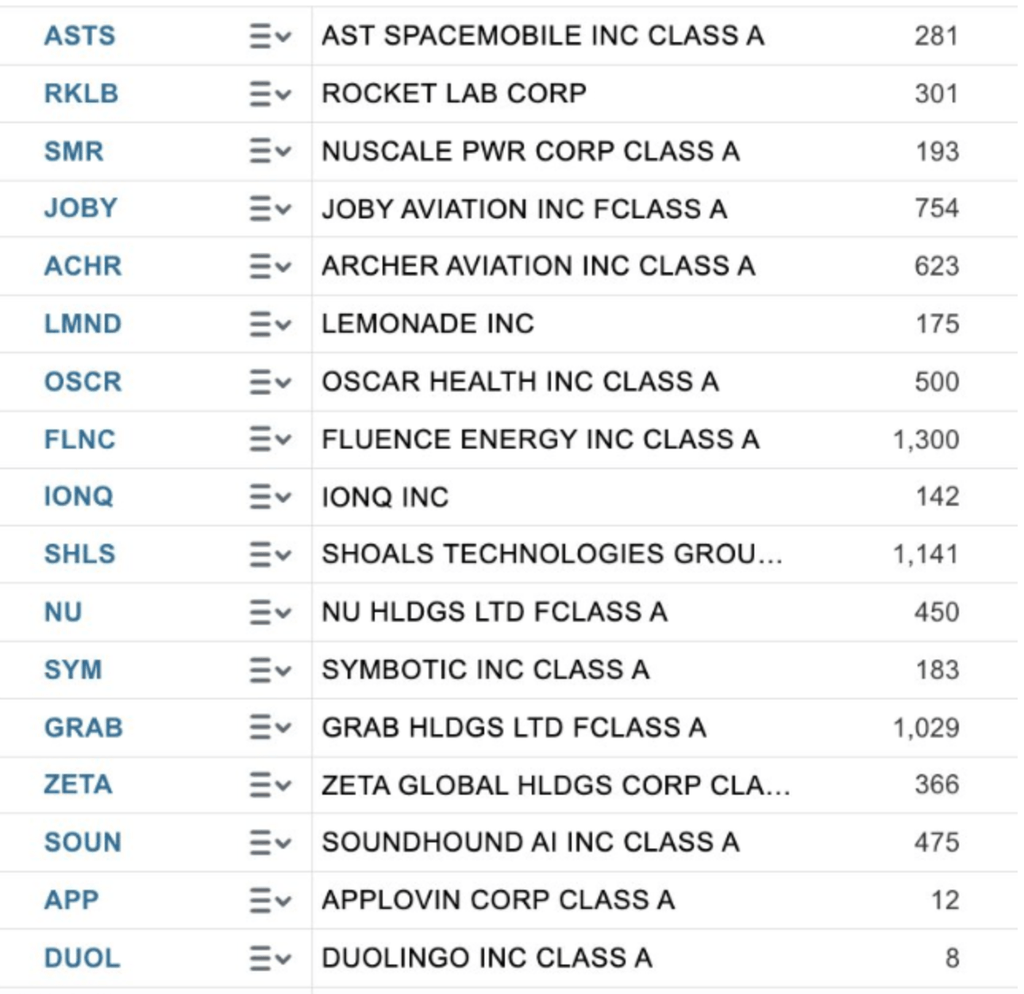Open the DUOL ticker link
The height and width of the screenshot is (994, 1024).
point(82,959)
